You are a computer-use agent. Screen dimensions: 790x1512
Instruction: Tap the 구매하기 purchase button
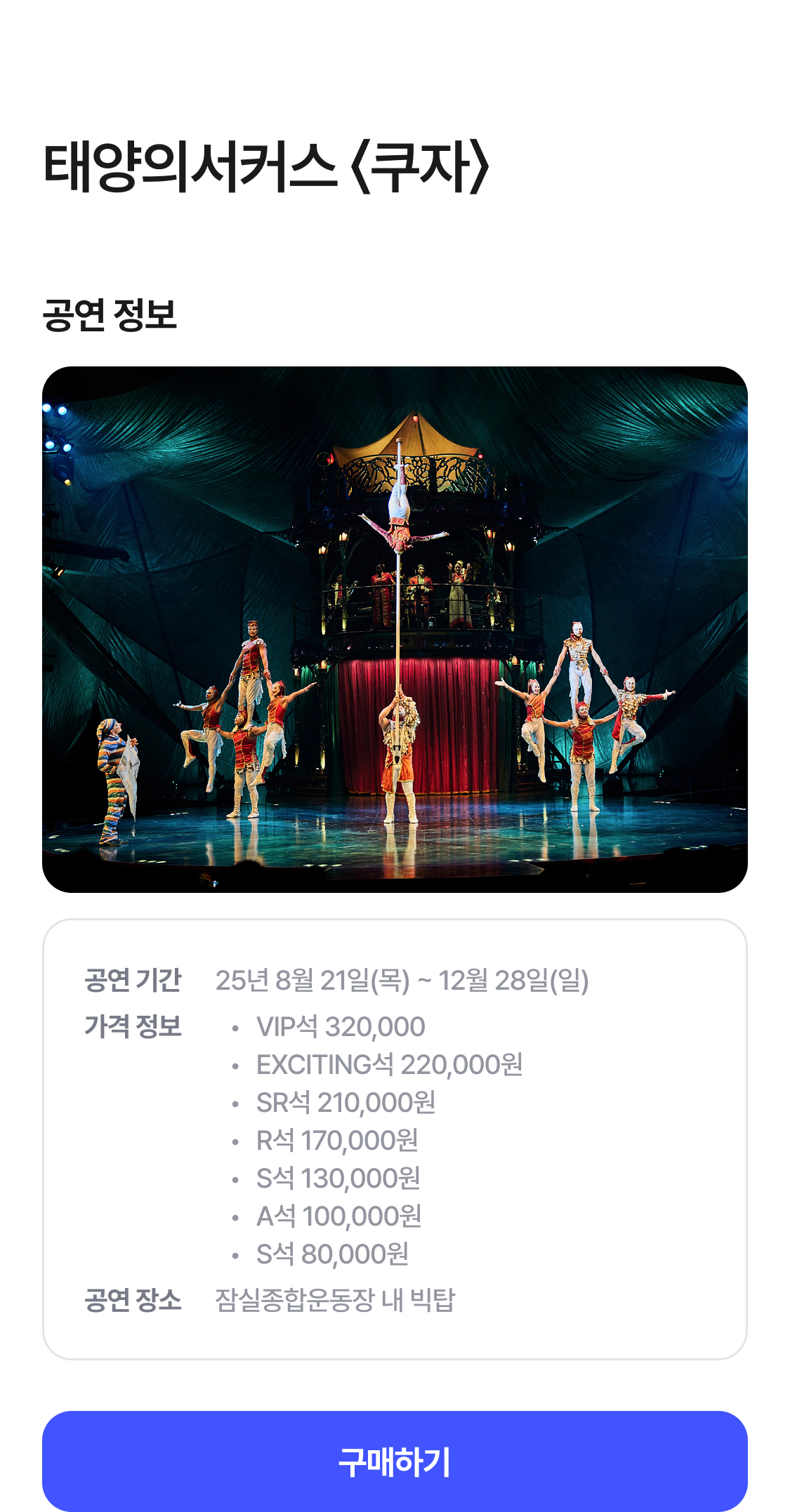coord(395,1461)
